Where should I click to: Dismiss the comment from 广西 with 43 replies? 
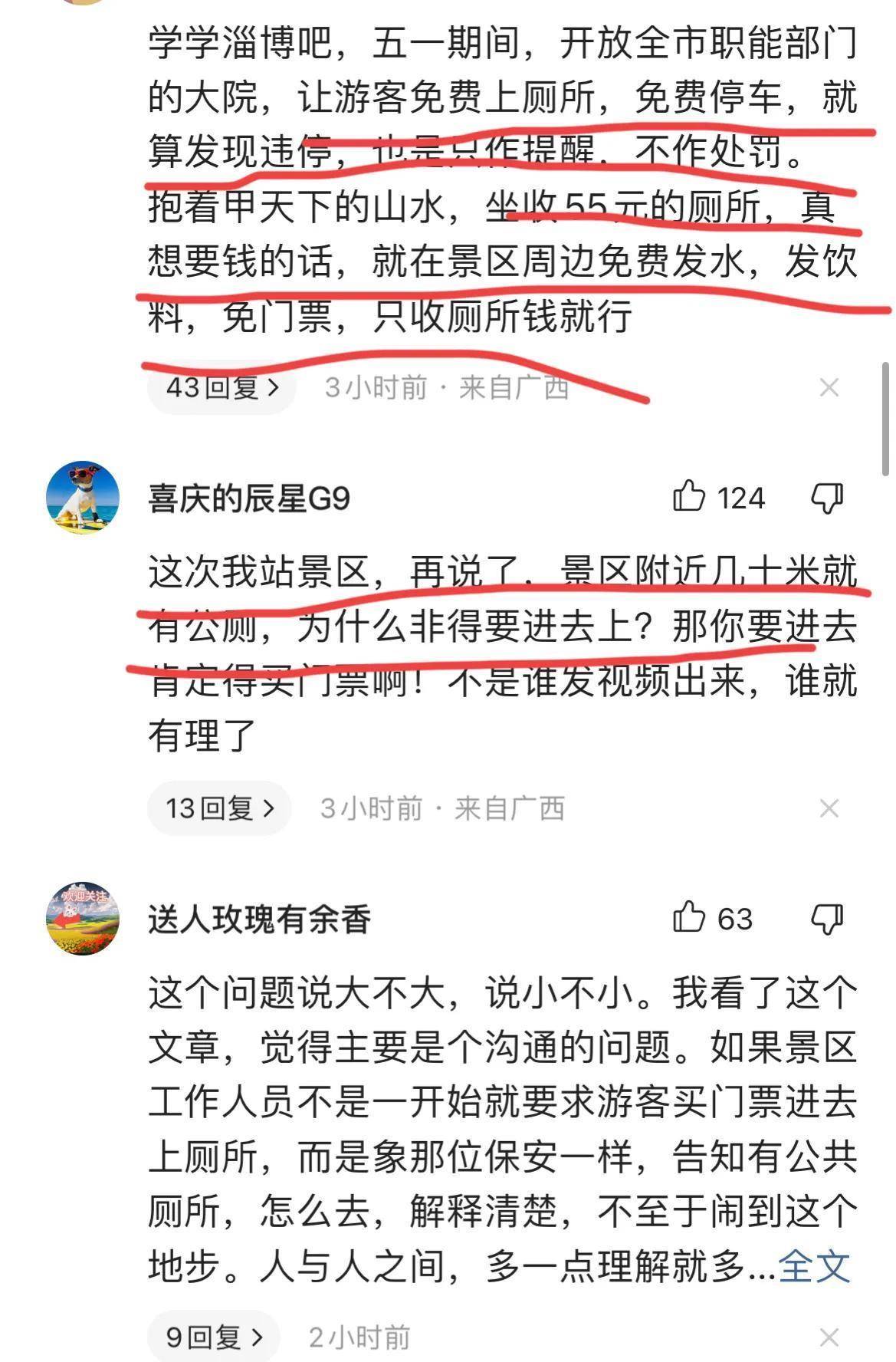click(x=829, y=388)
